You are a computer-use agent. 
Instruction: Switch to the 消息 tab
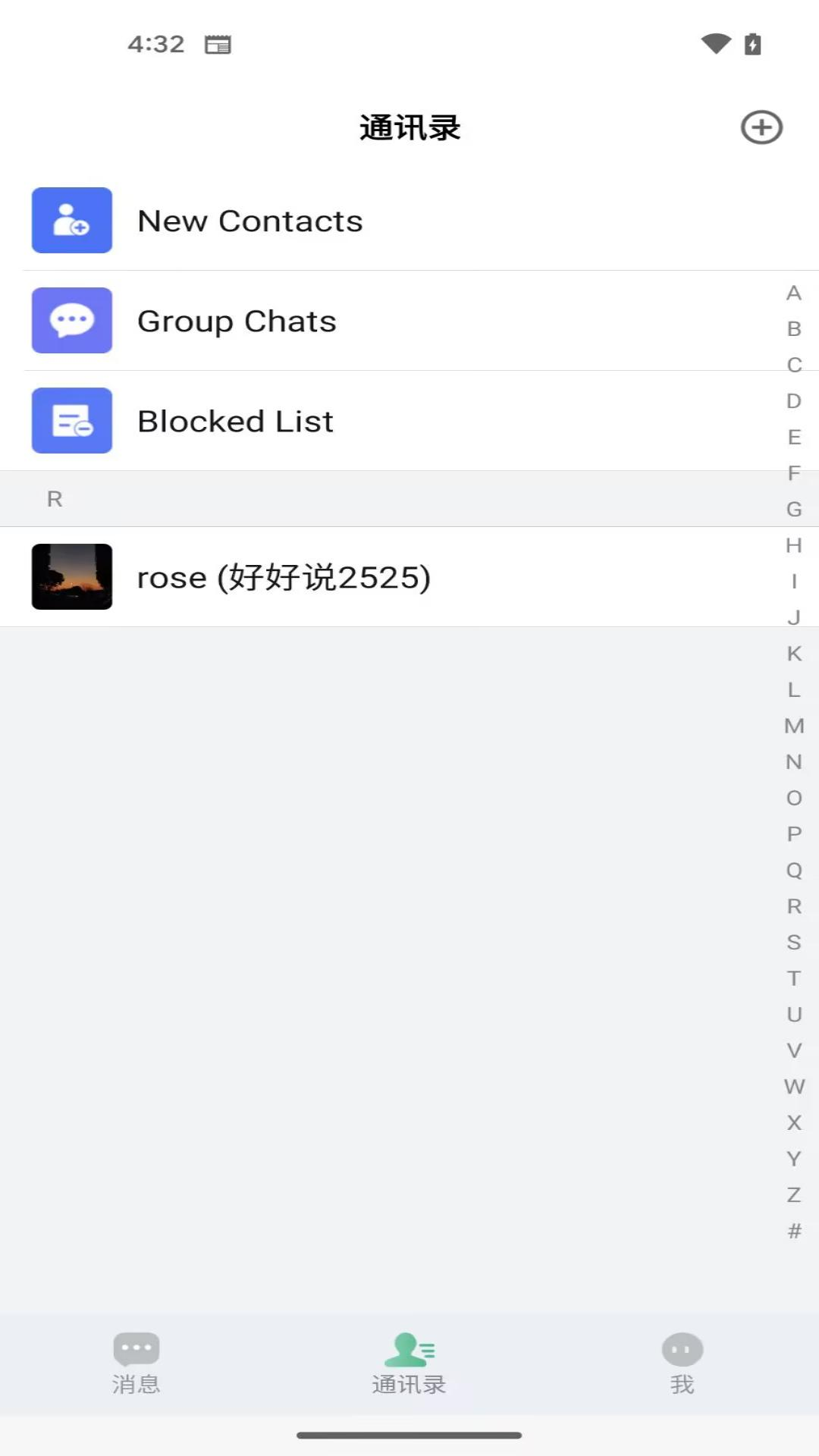coord(136,1363)
